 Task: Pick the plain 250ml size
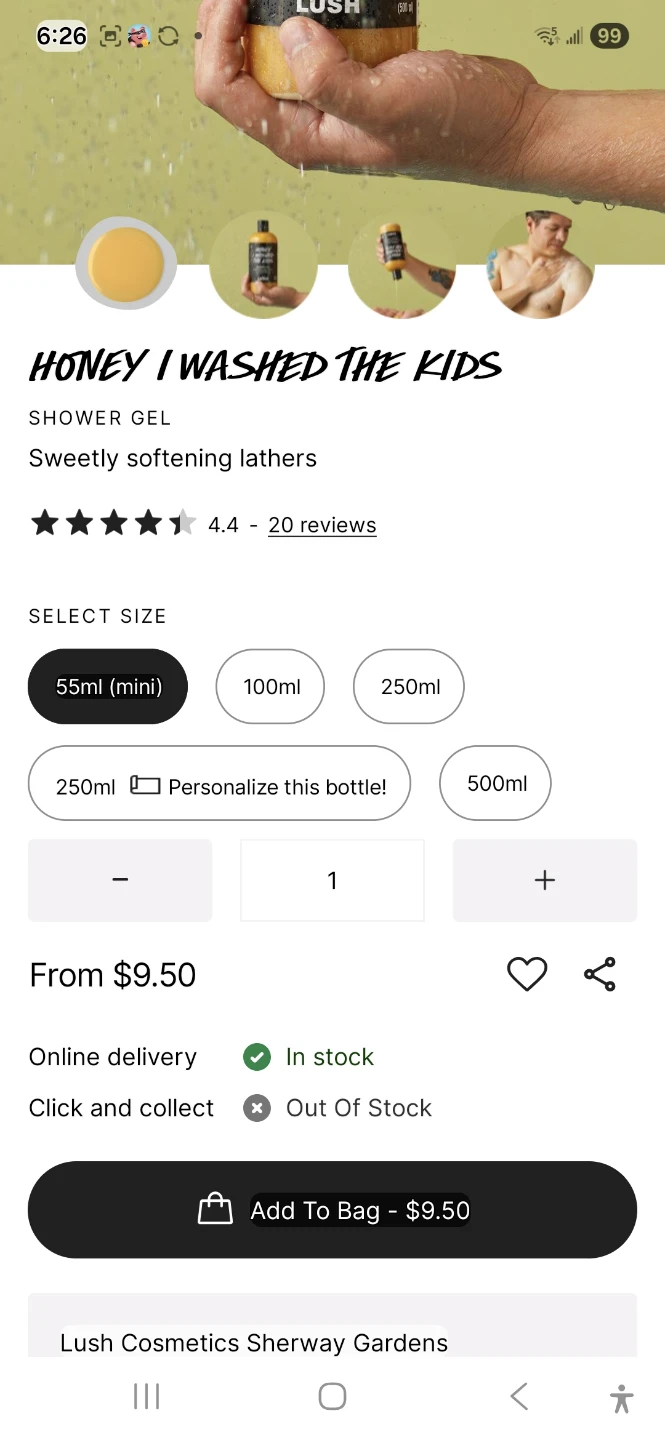[409, 687]
